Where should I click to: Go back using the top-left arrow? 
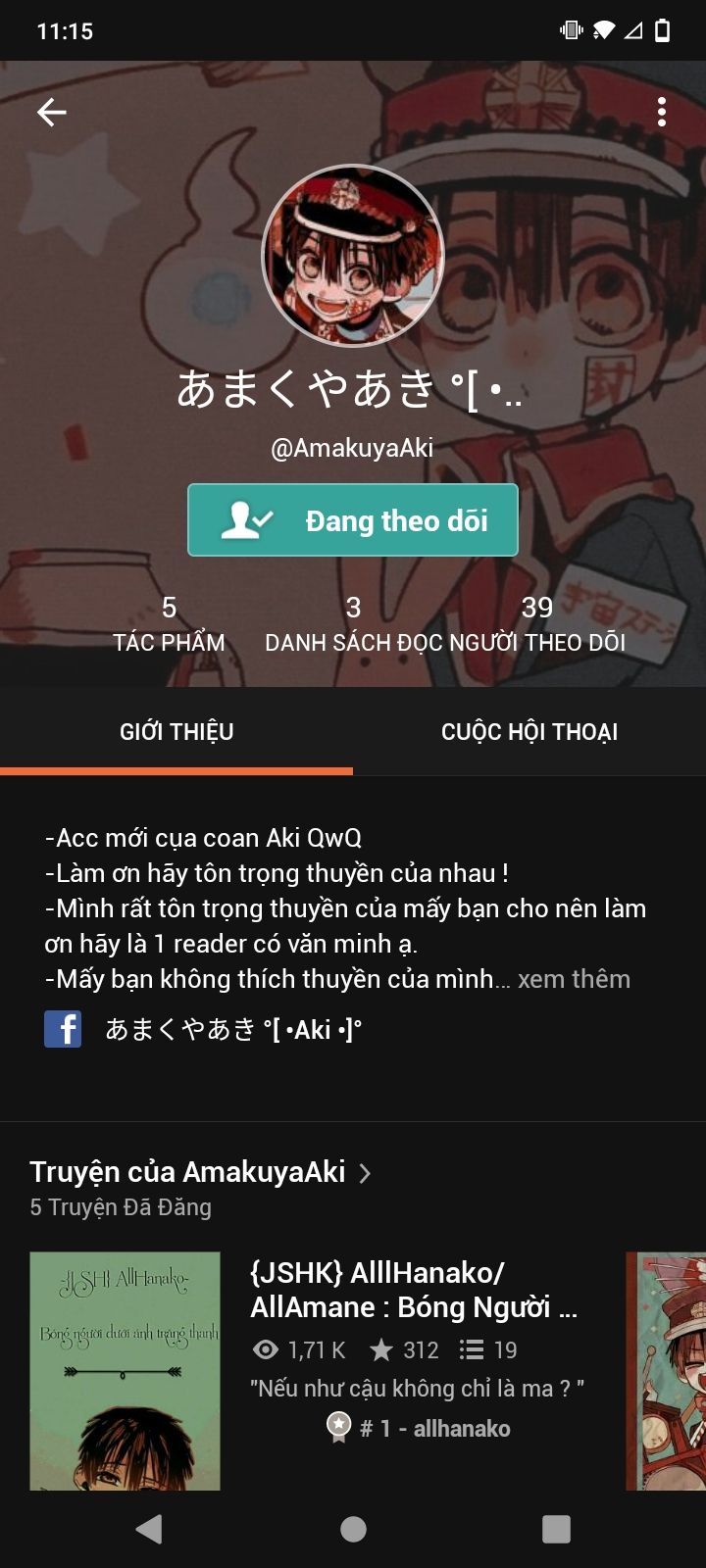tap(52, 113)
